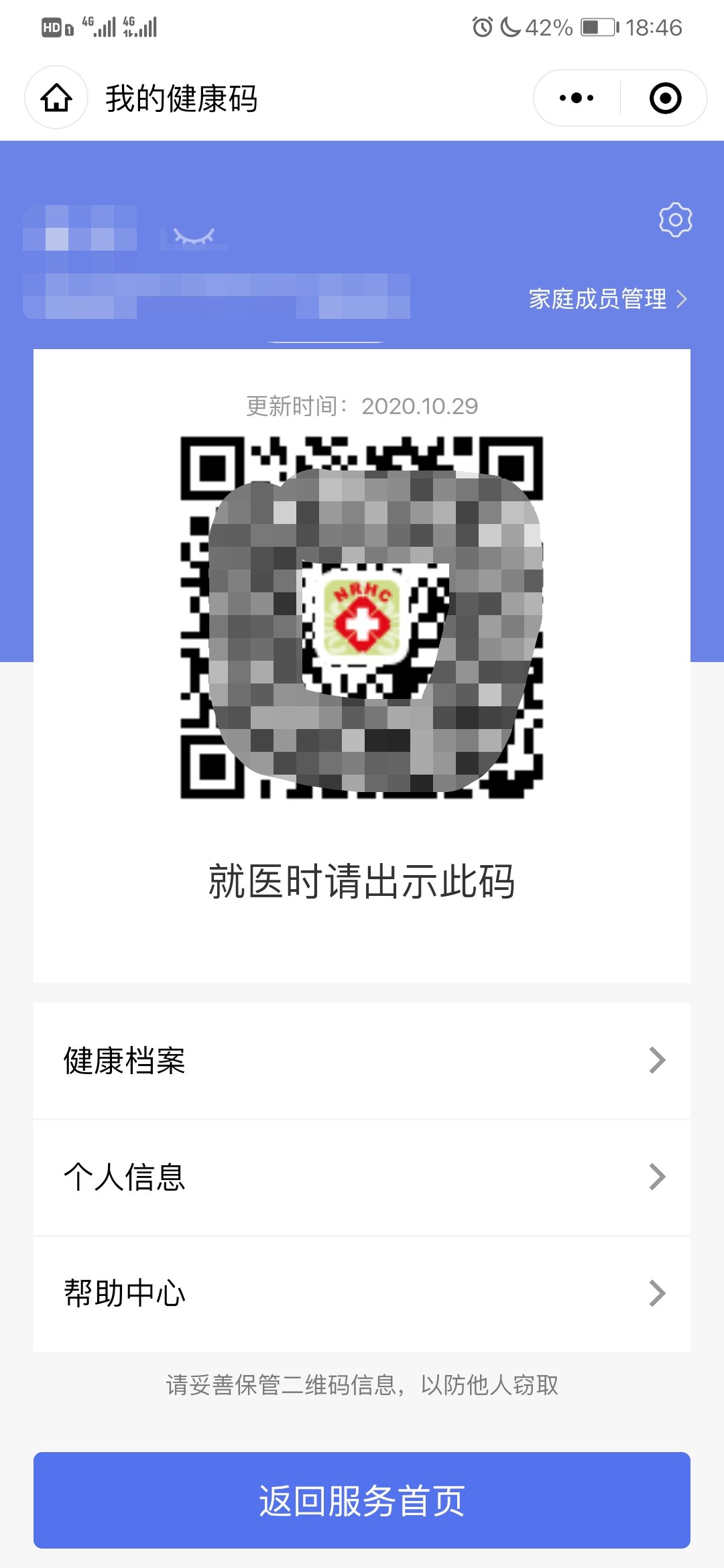Open settings via the gear icon
724x1568 pixels.
click(x=676, y=220)
